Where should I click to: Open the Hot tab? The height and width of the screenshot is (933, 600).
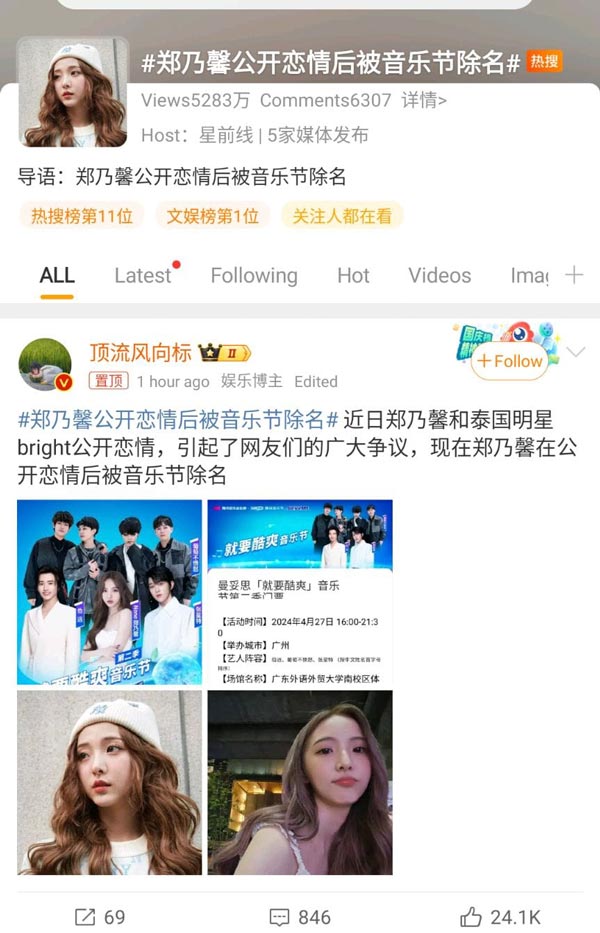pos(353,276)
